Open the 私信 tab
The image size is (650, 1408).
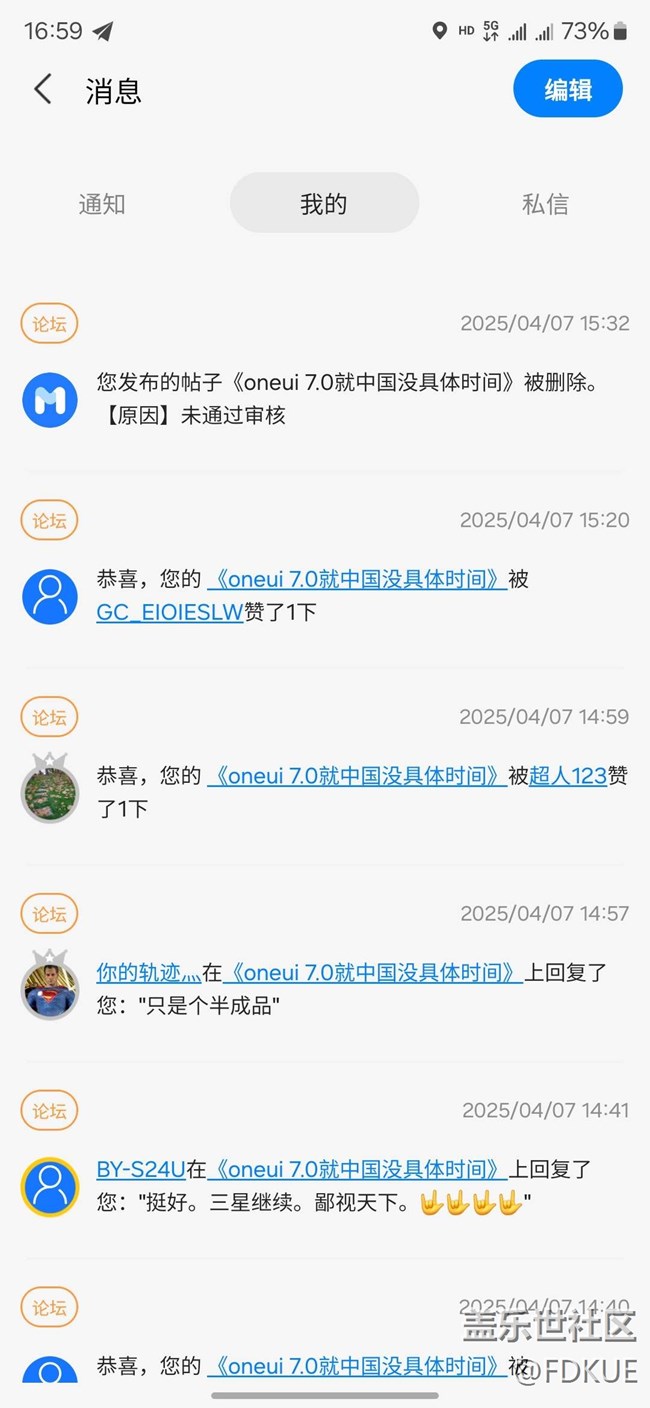point(545,204)
